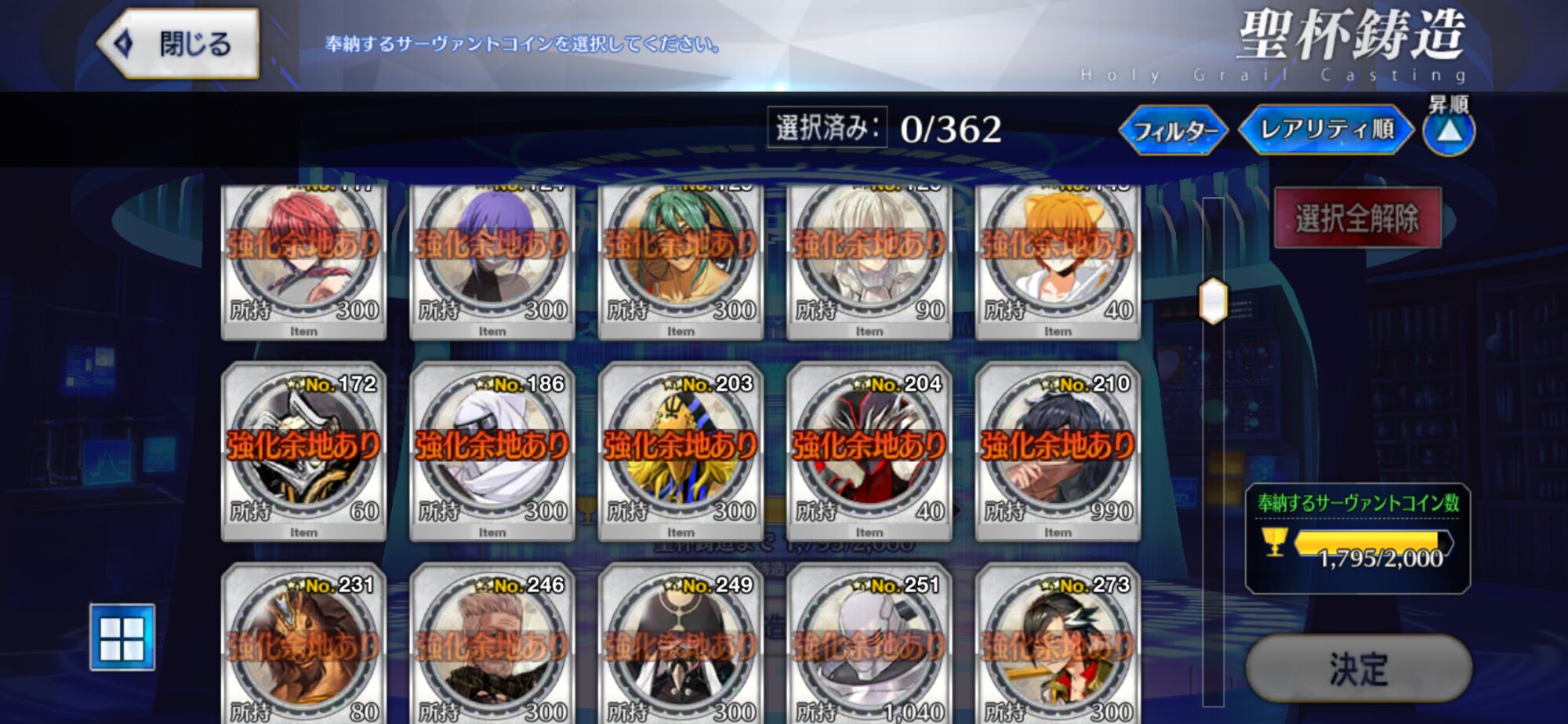Select servant coin No. 210
Viewport: 1568px width, 724px height.
tap(1057, 451)
